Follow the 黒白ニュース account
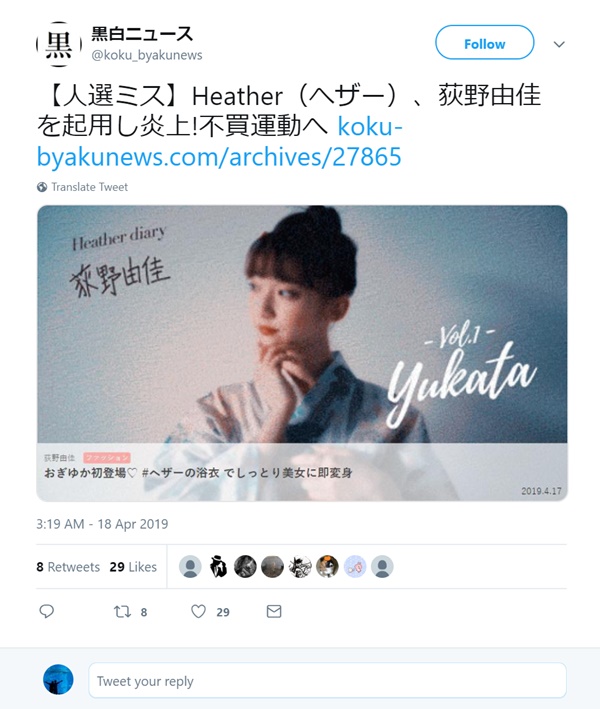This screenshot has height=709, width=600. click(x=484, y=44)
